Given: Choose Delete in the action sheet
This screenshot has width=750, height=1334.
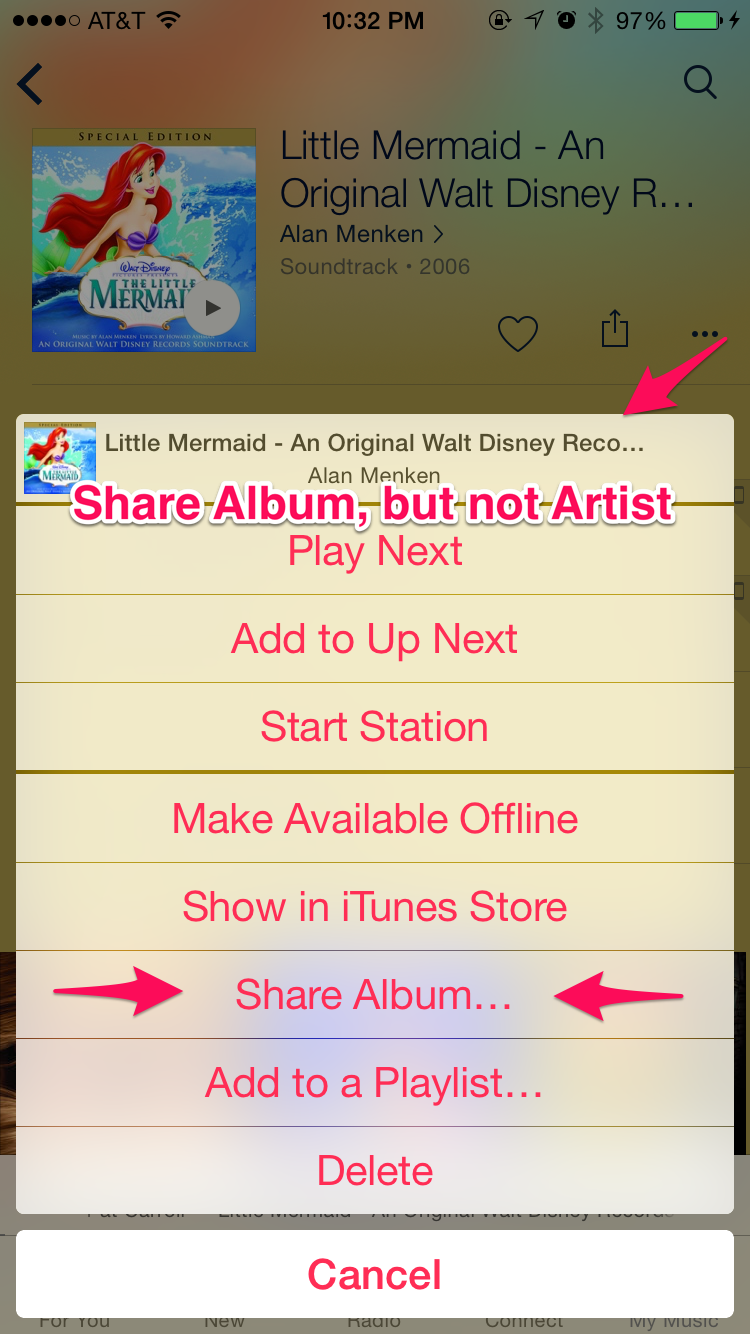Looking at the screenshot, I should pyautogui.click(x=375, y=1171).
